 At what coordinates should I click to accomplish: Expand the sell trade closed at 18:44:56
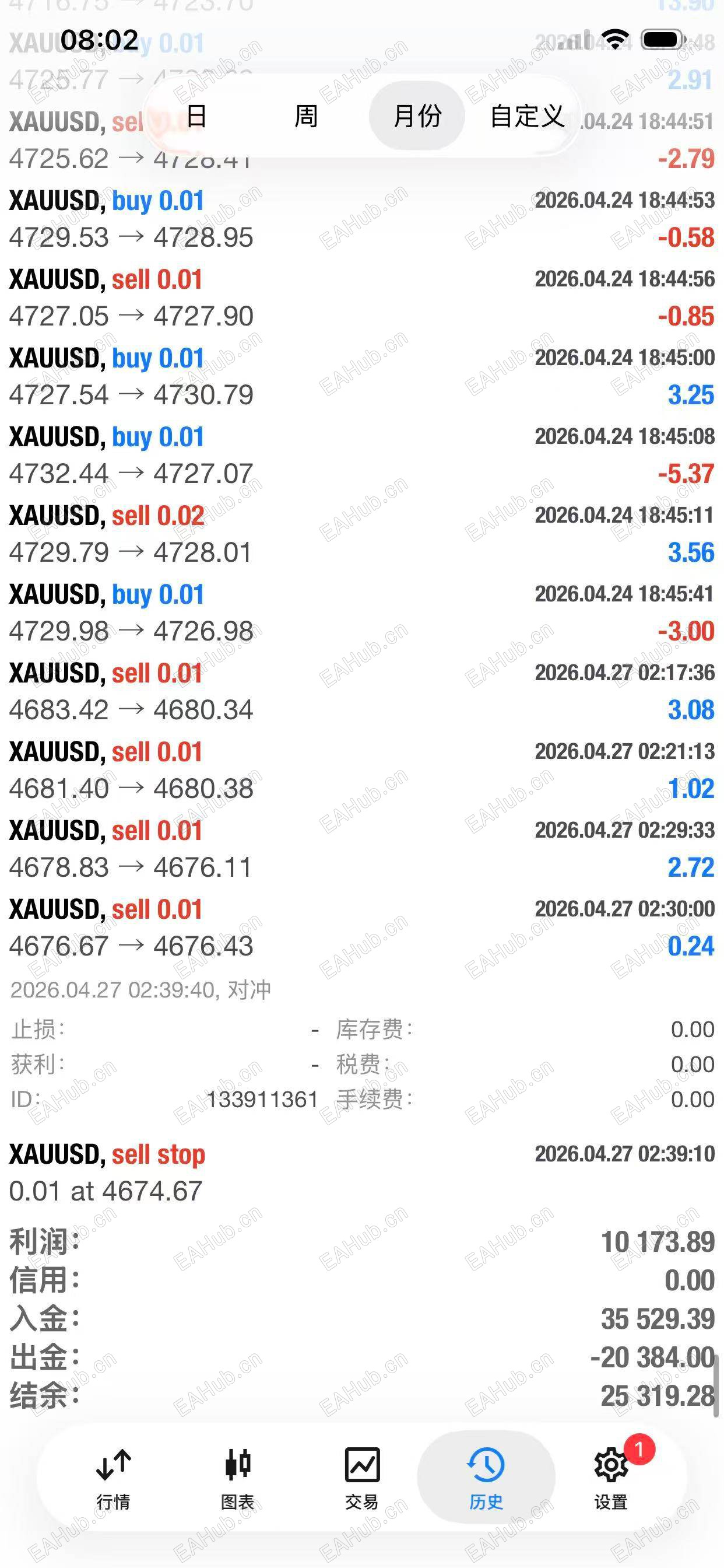pyautogui.click(x=362, y=297)
